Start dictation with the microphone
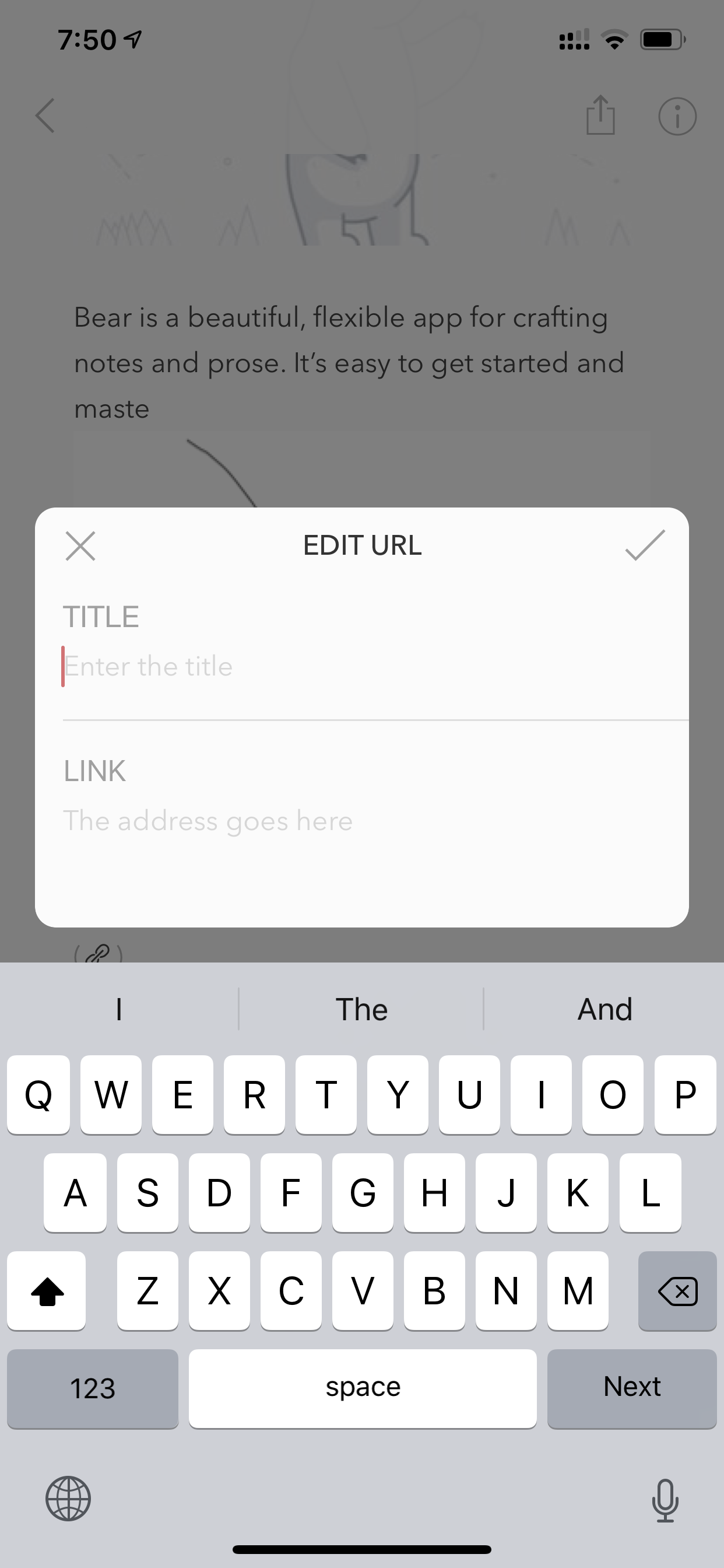This screenshot has height=1568, width=724. [665, 1500]
